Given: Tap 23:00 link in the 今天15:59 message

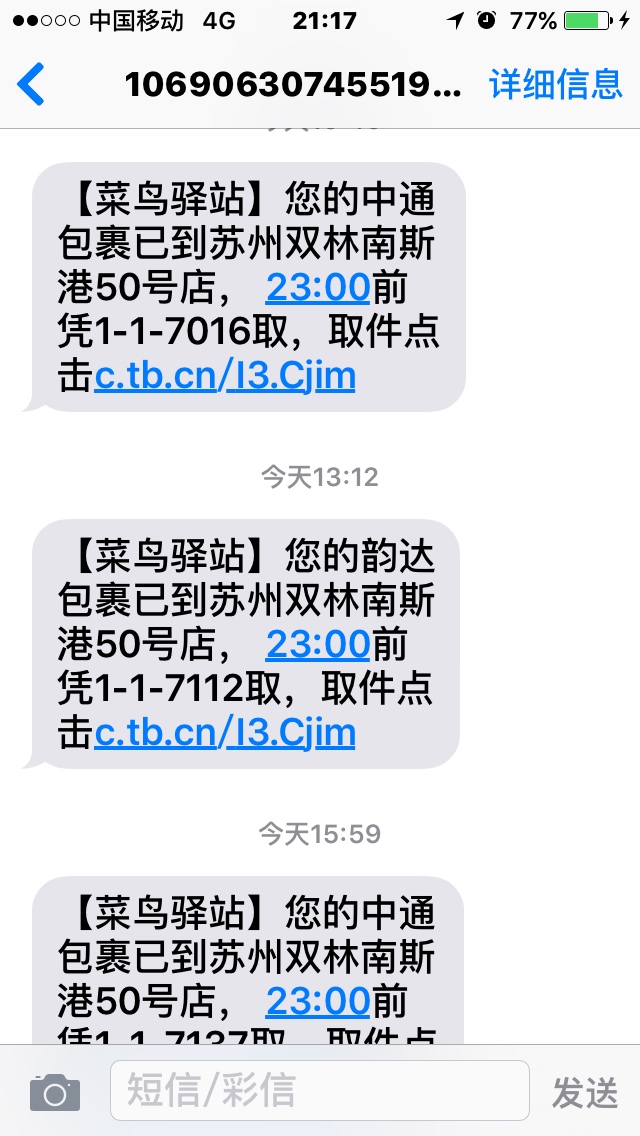Looking at the screenshot, I should pos(318,1001).
